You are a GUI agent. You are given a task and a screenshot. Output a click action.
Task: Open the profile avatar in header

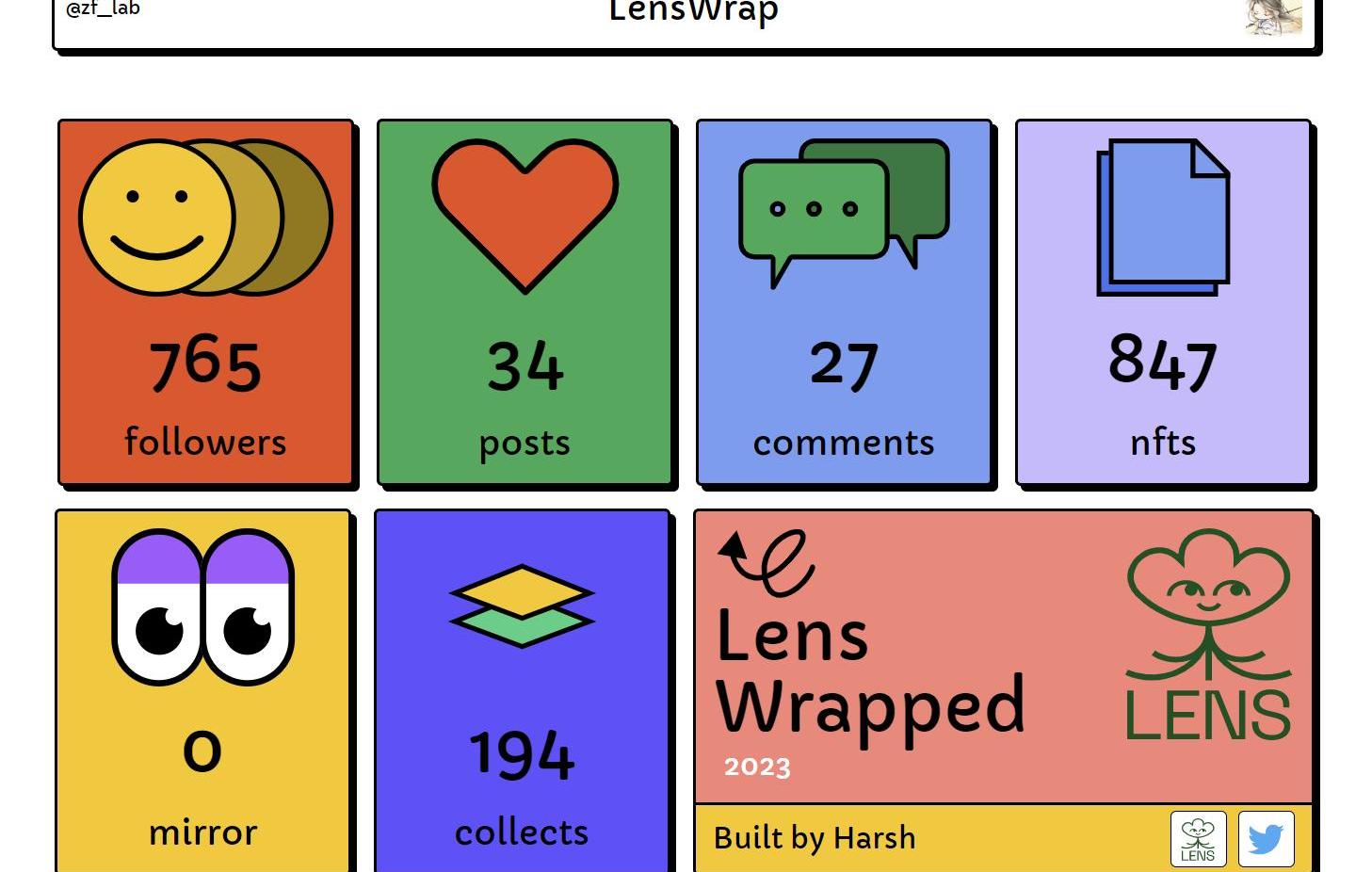pyautogui.click(x=1273, y=17)
